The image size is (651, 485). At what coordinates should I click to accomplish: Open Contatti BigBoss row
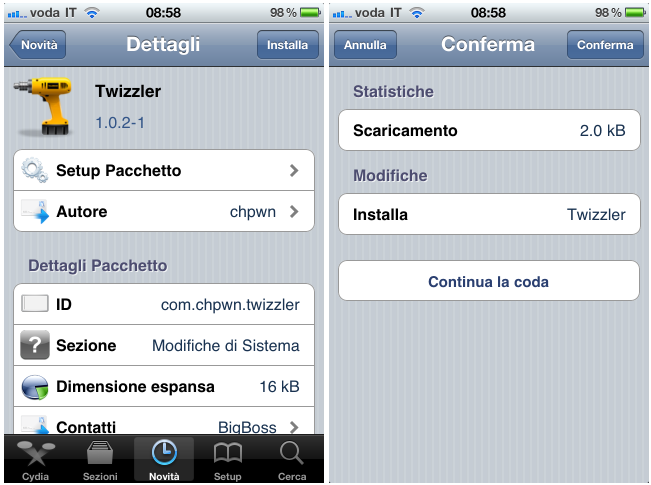[x=163, y=424]
